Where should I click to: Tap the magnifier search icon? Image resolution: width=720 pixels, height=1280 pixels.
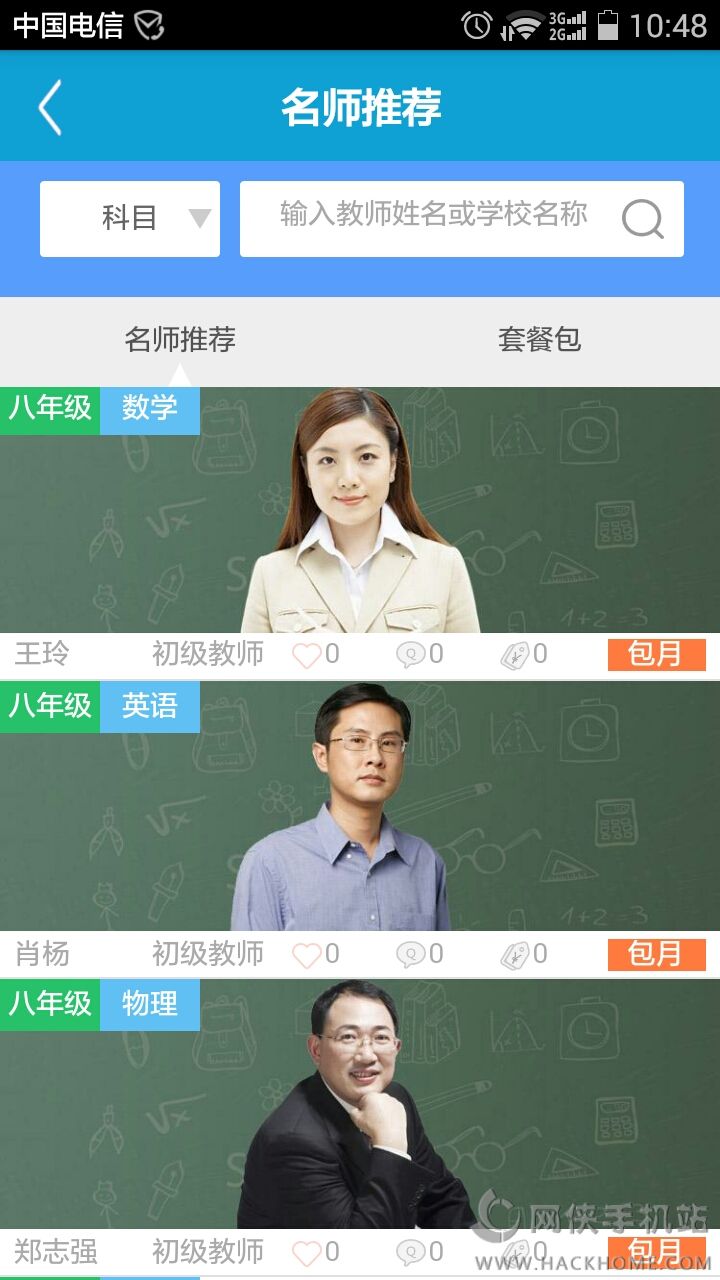(643, 218)
